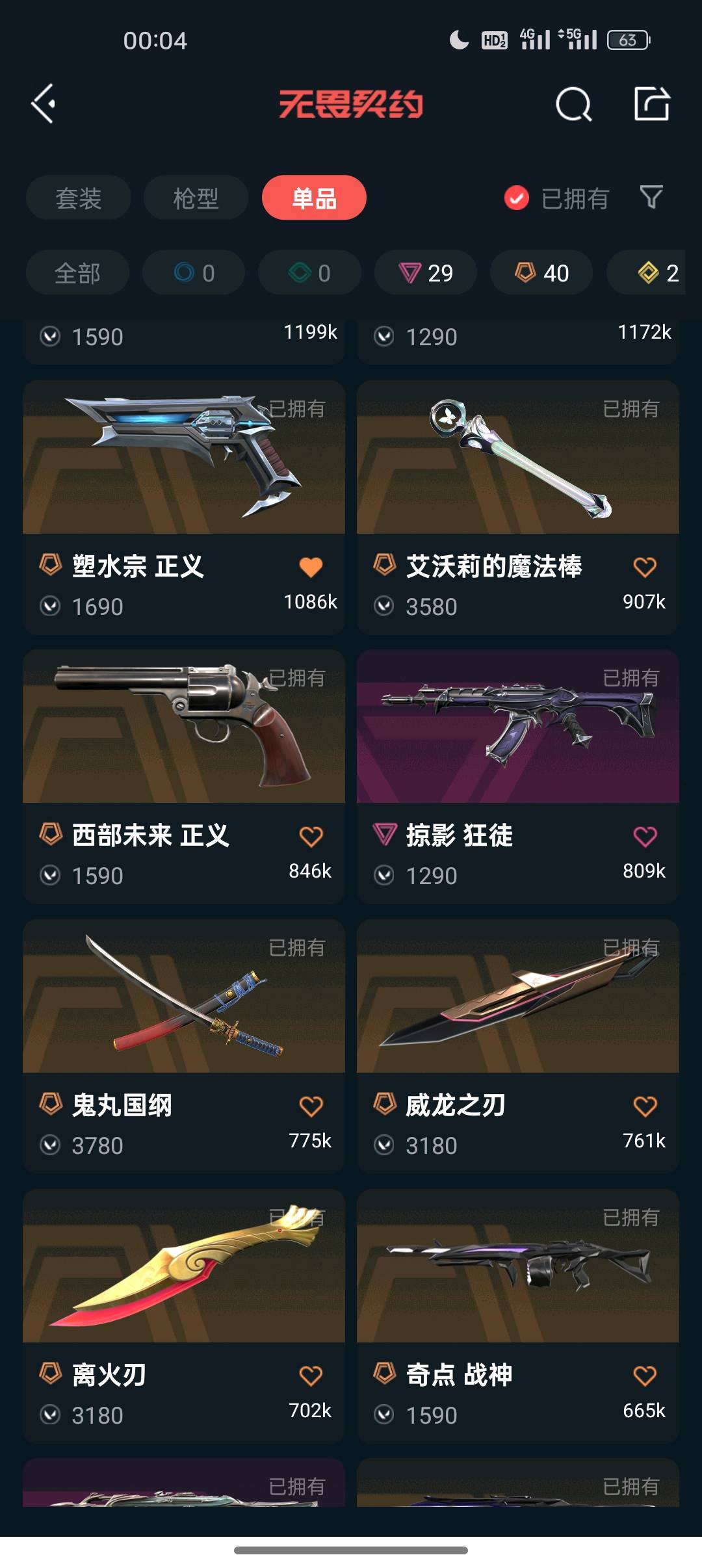
Task: Go back using the top-left arrow
Action: pyautogui.click(x=44, y=104)
